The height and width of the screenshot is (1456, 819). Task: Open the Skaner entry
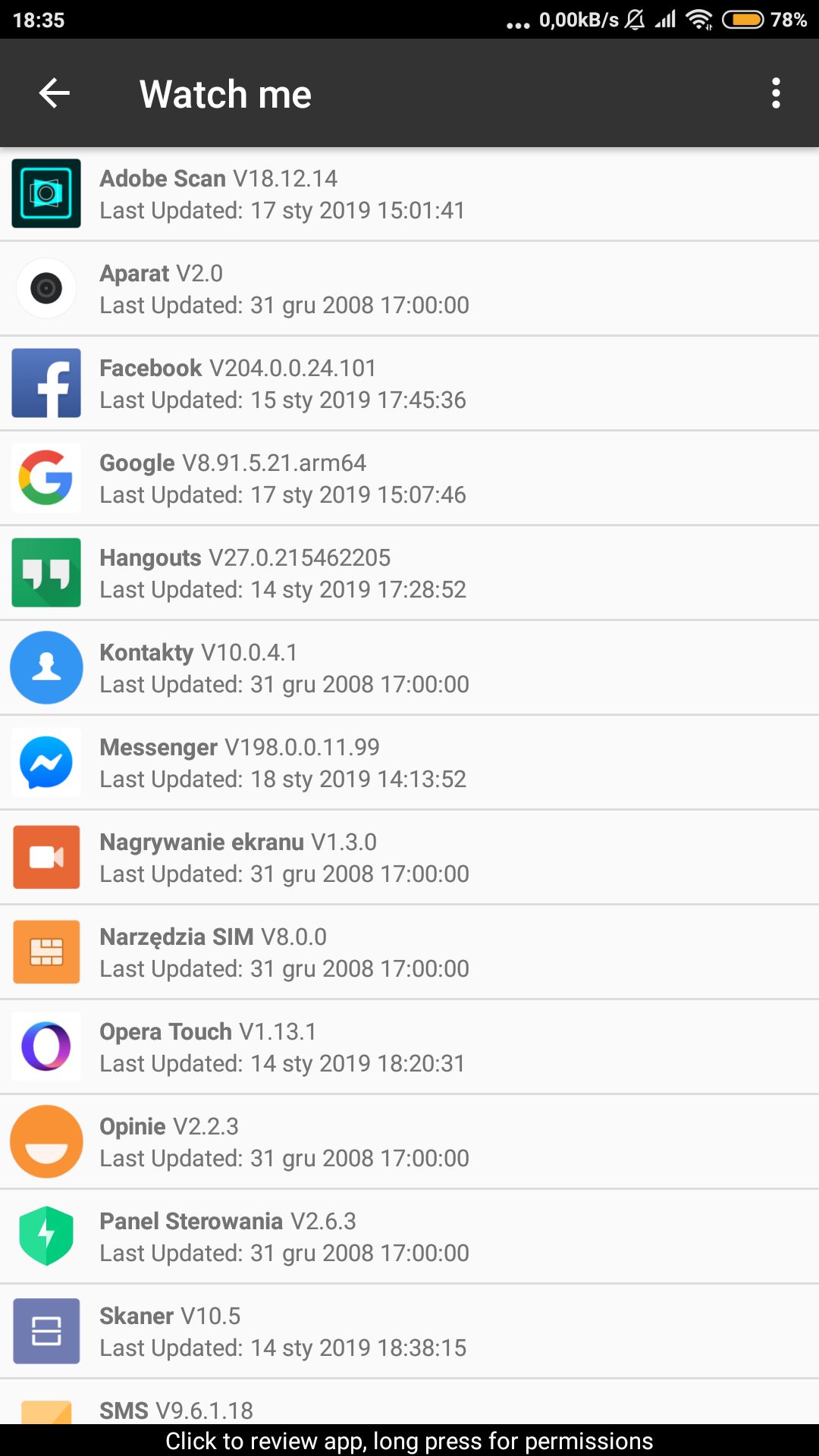pyautogui.click(x=409, y=1332)
